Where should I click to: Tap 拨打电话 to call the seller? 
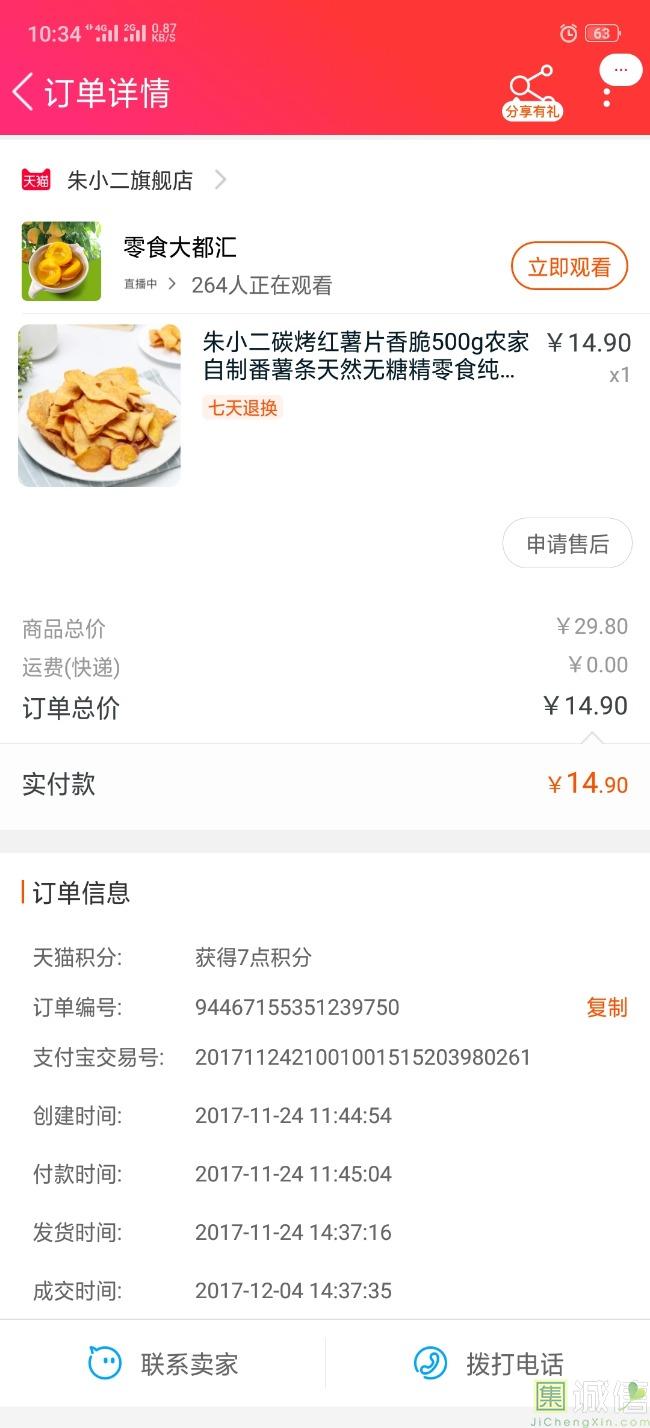(489, 1363)
